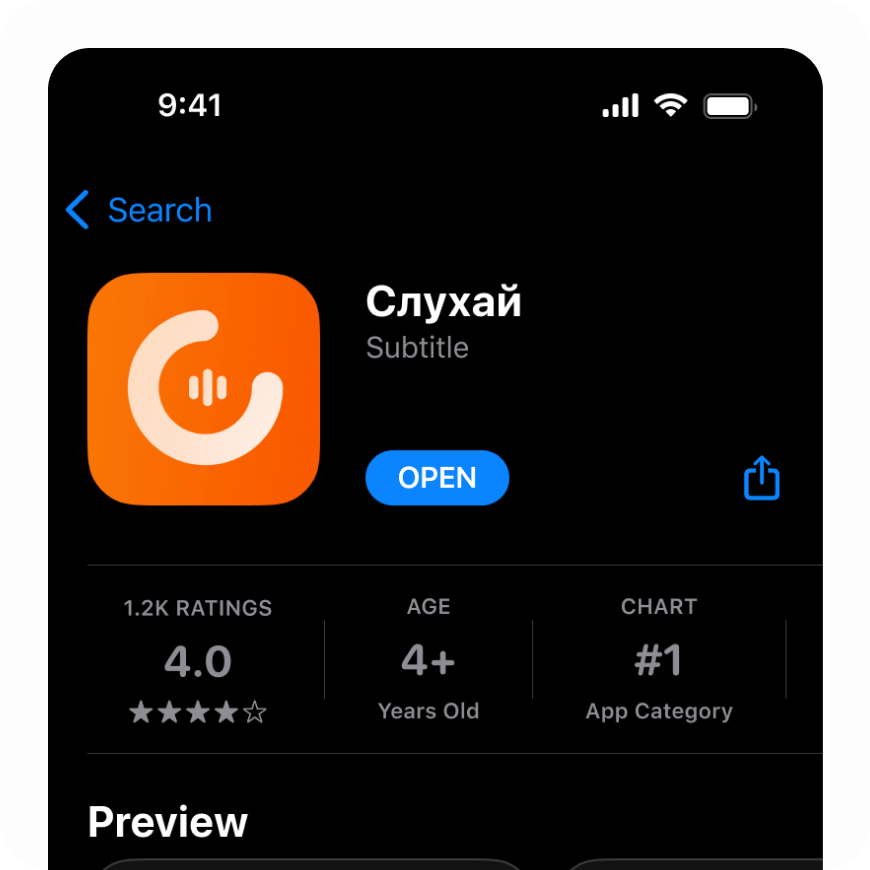Open the Слухай app
Viewport: 870px width, 870px height.
click(437, 478)
